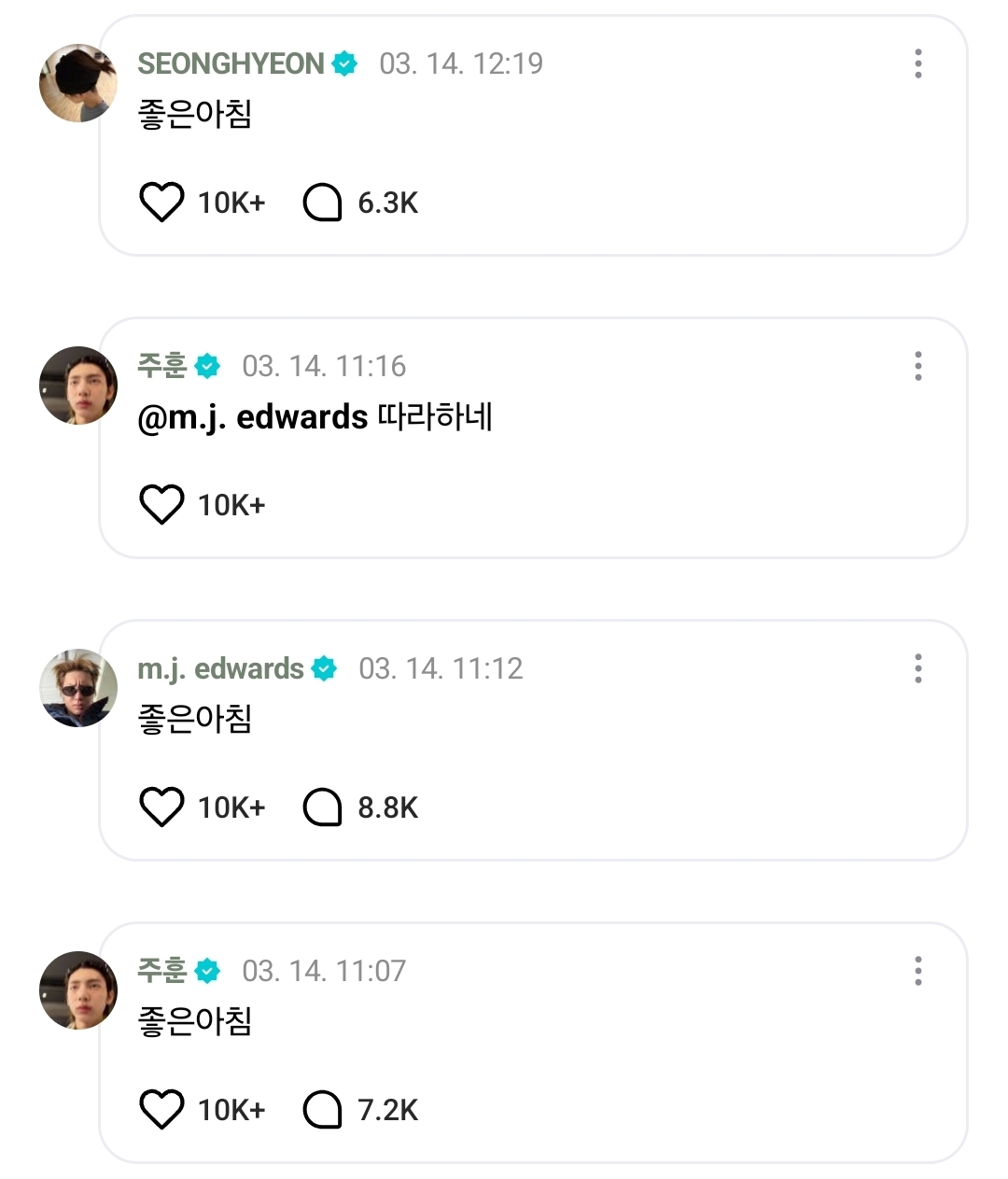The image size is (1008, 1179).
Task: Click 주훈's profile photo on 11:07 post
Action: [x=78, y=990]
